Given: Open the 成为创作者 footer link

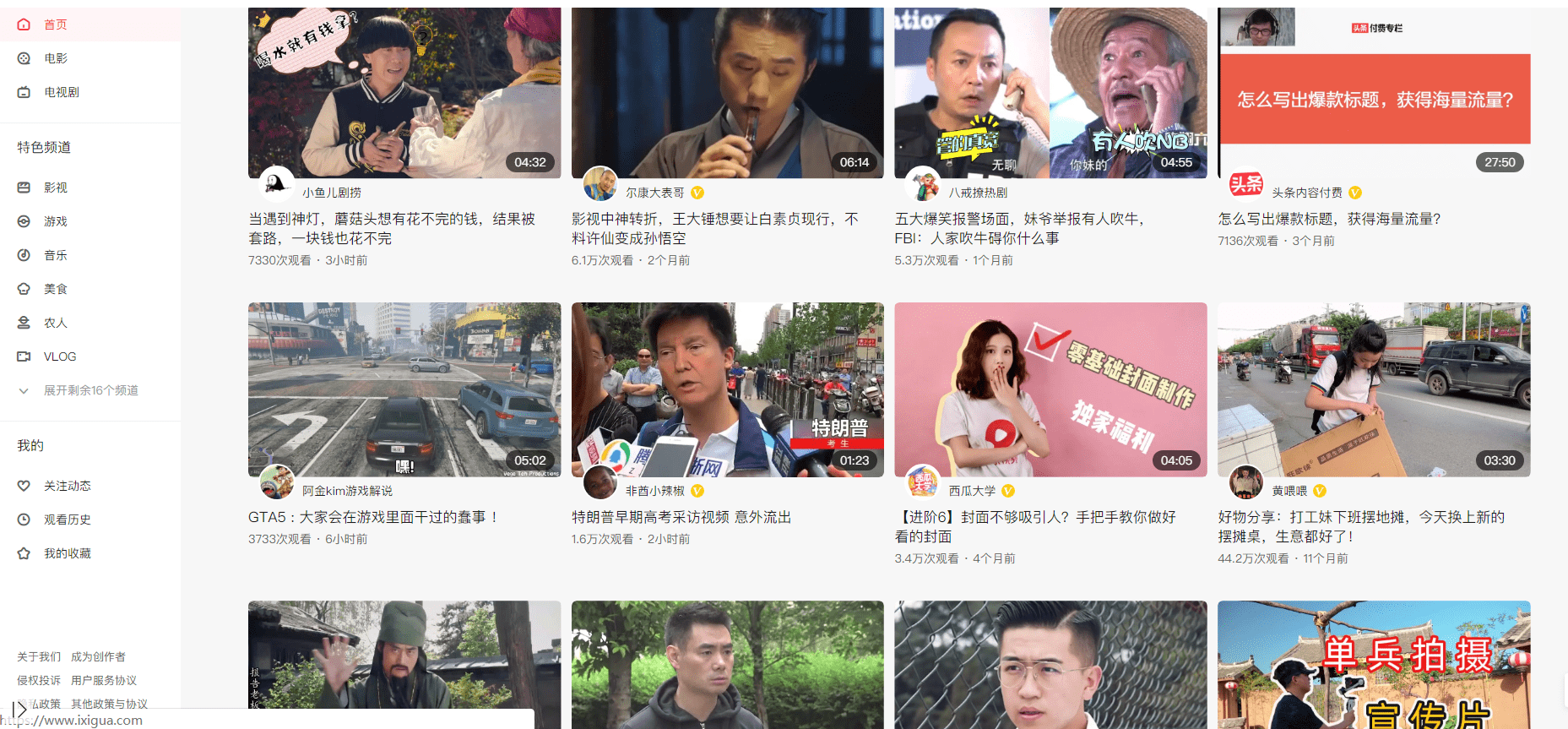Looking at the screenshot, I should tap(98, 656).
